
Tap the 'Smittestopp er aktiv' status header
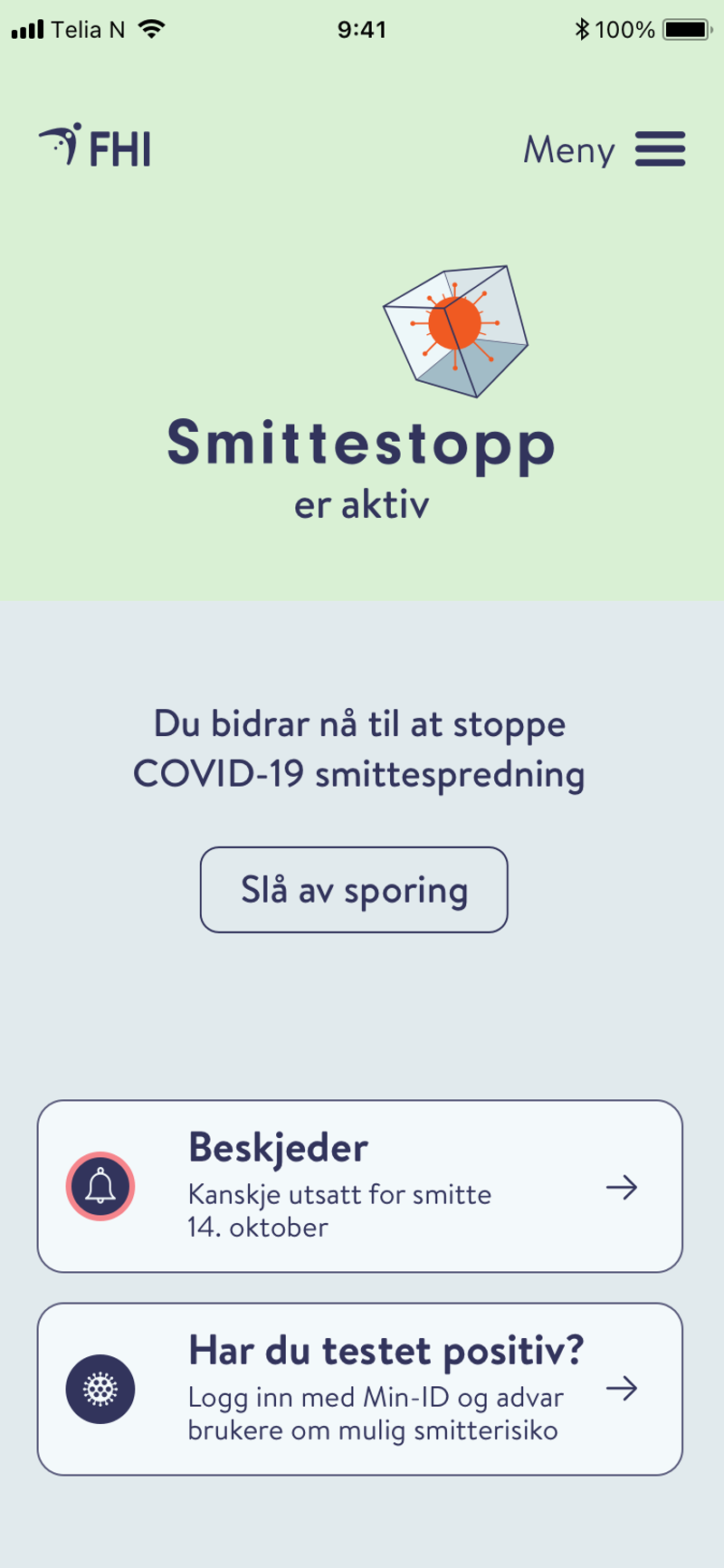(361, 467)
